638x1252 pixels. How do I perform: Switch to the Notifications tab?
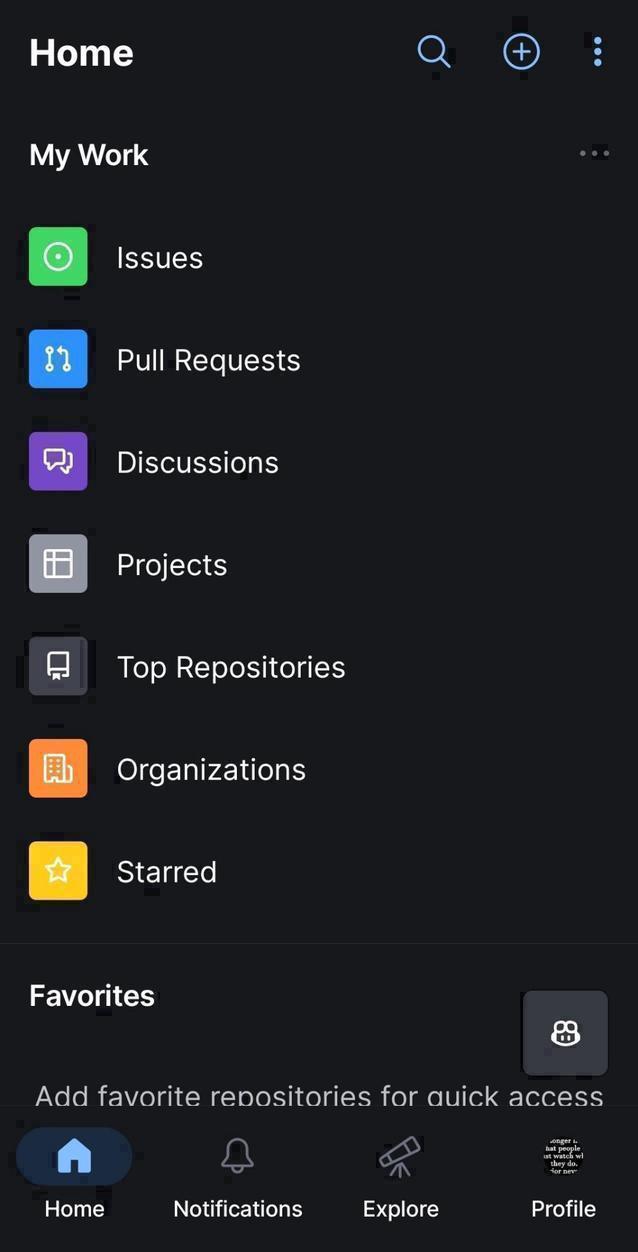[237, 1176]
